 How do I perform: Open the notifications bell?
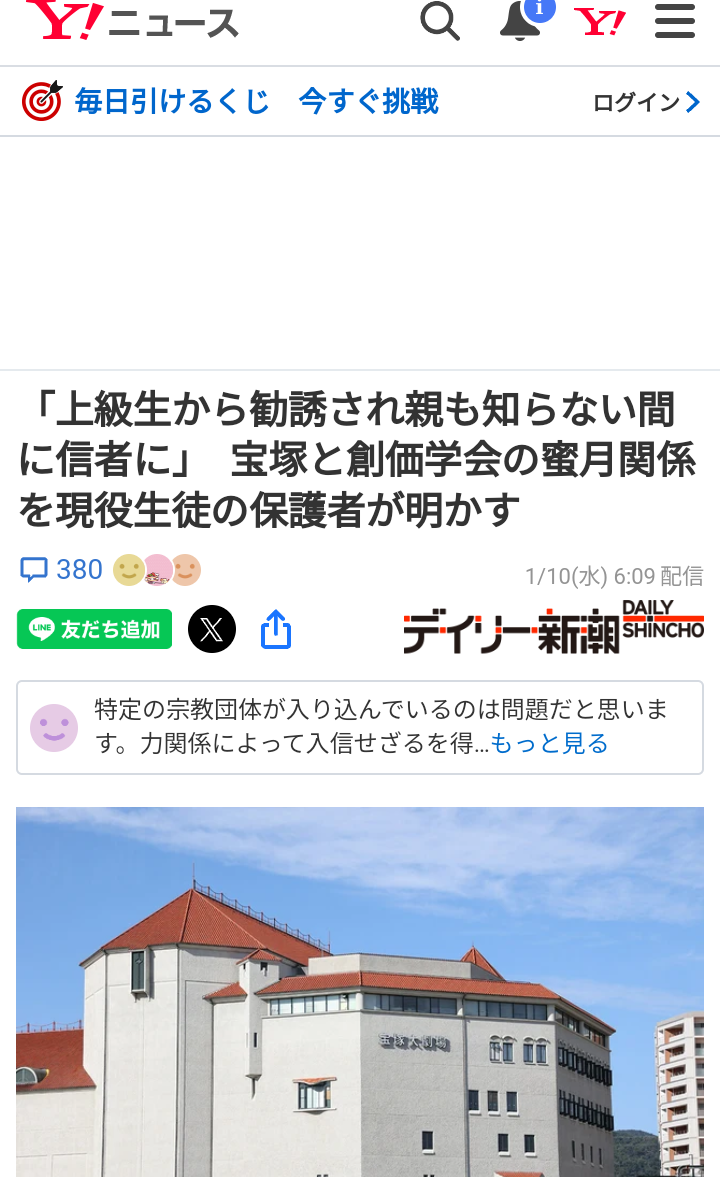tap(521, 21)
